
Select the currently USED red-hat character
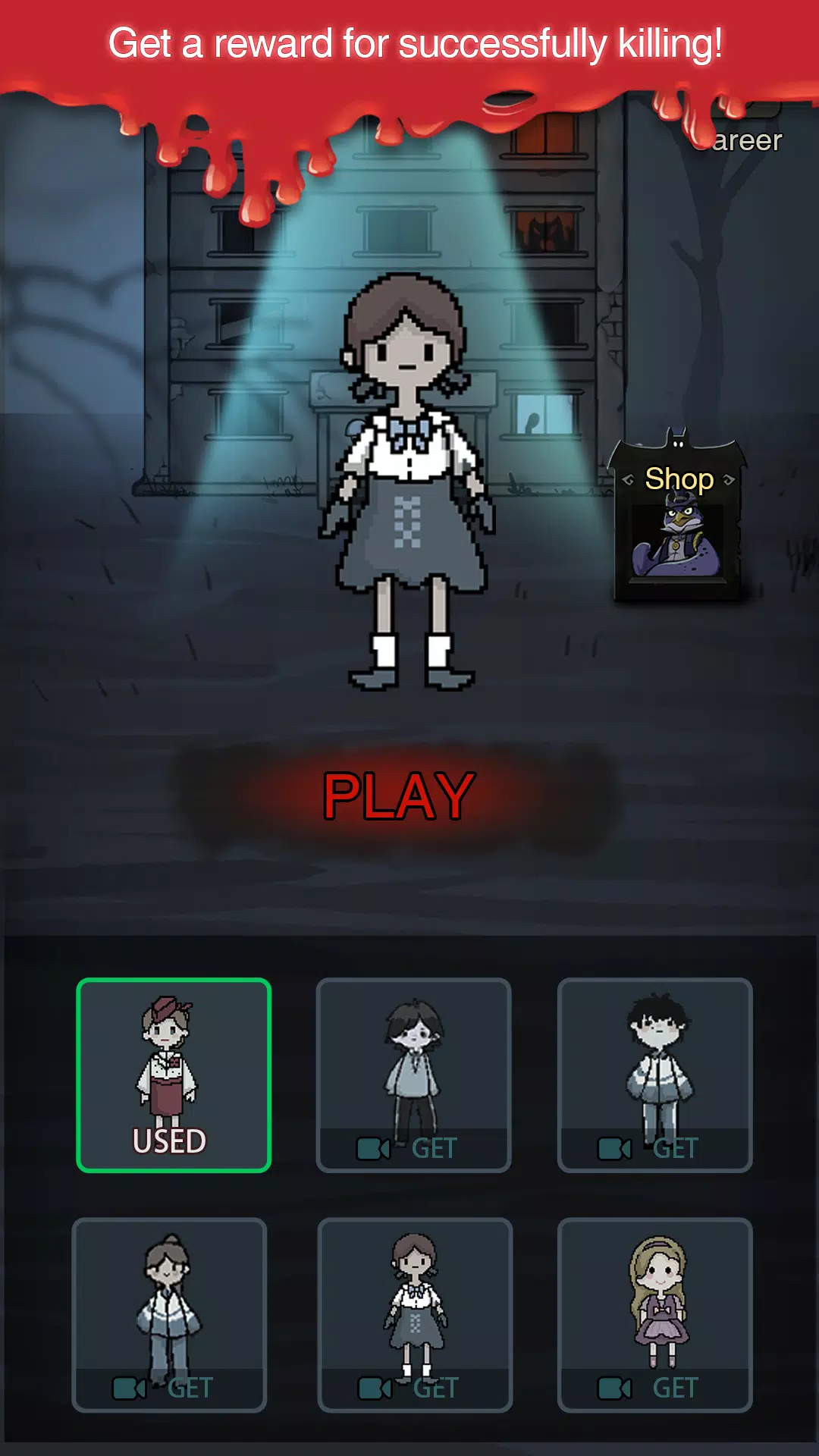174,1075
